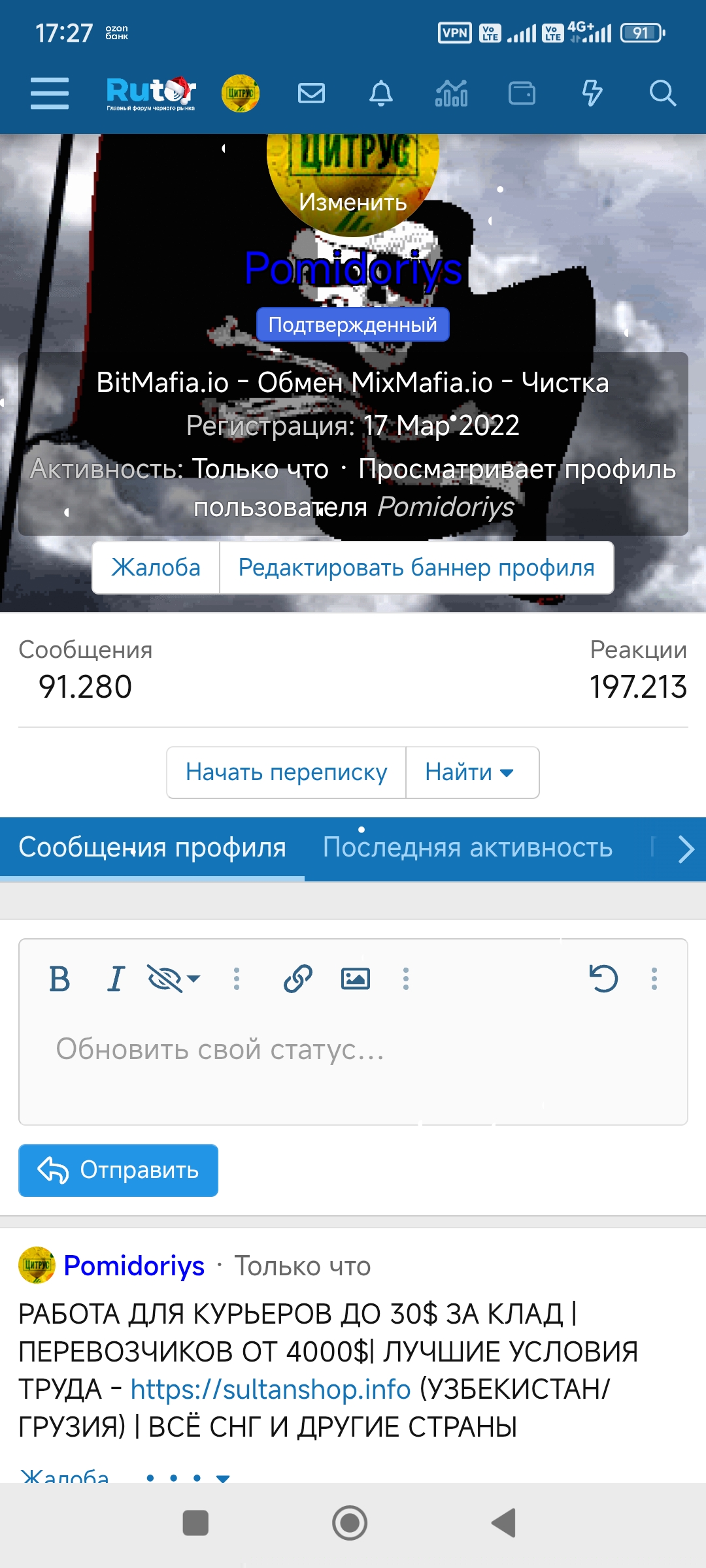Tap the Жалоба button on profile banner

click(156, 568)
